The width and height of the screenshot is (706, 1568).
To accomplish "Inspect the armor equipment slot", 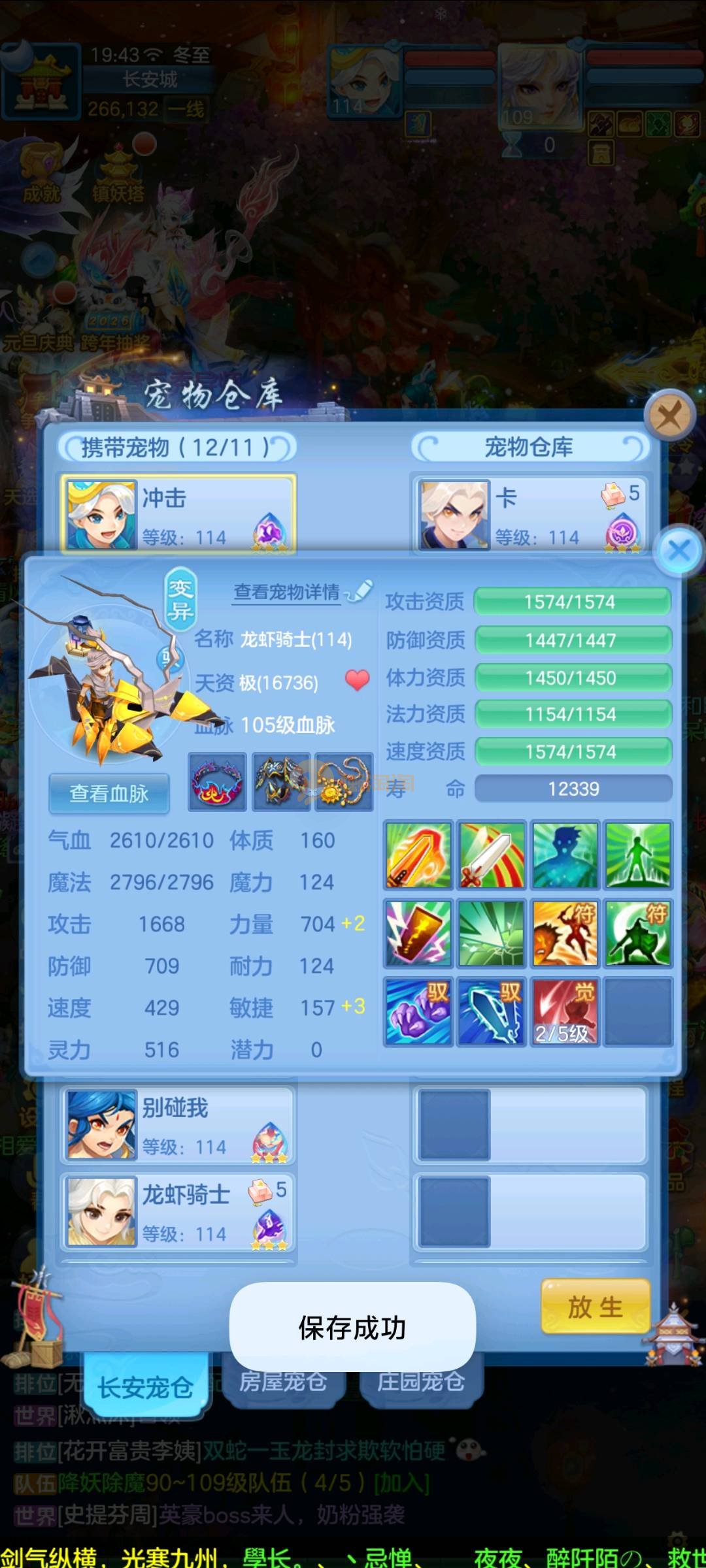I will click(x=280, y=782).
